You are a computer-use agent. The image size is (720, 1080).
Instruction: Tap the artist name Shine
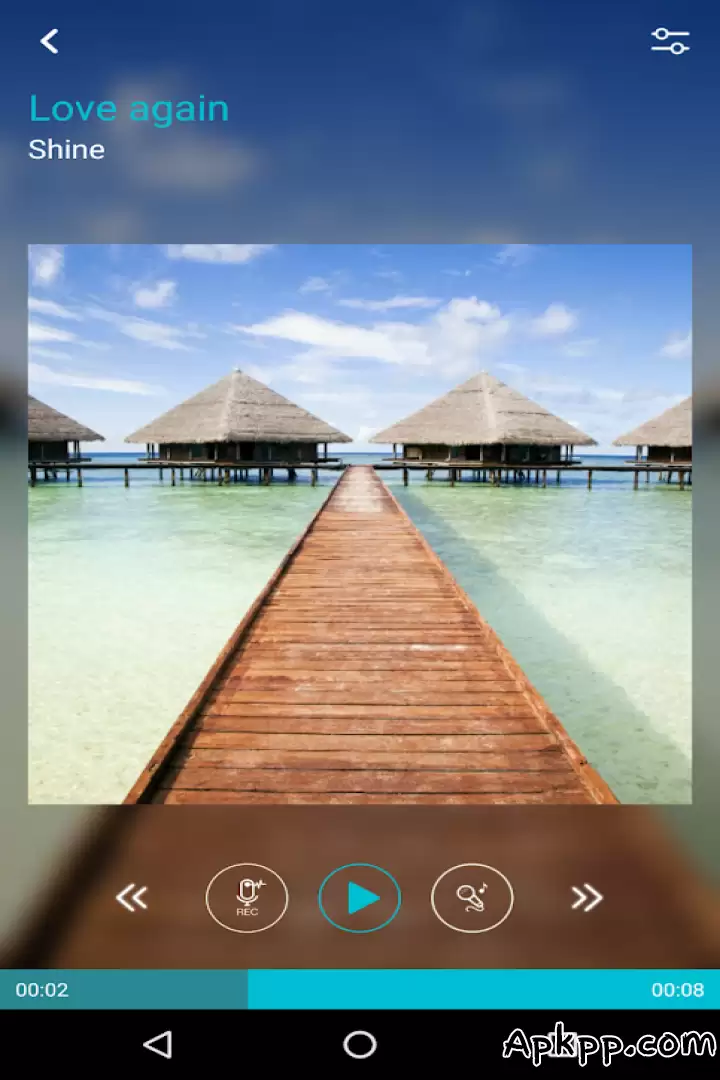pos(66,150)
